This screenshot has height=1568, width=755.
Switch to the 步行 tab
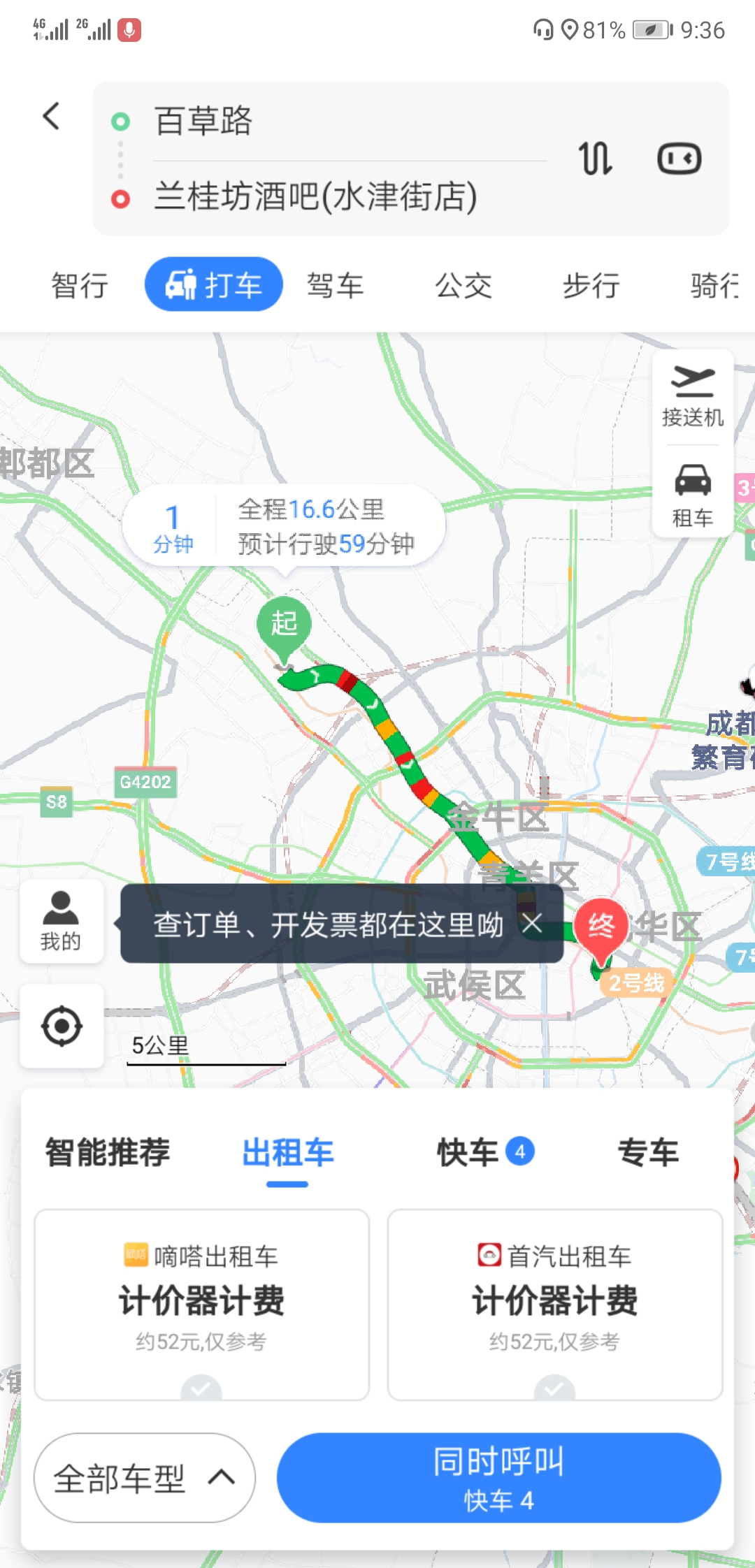click(591, 285)
